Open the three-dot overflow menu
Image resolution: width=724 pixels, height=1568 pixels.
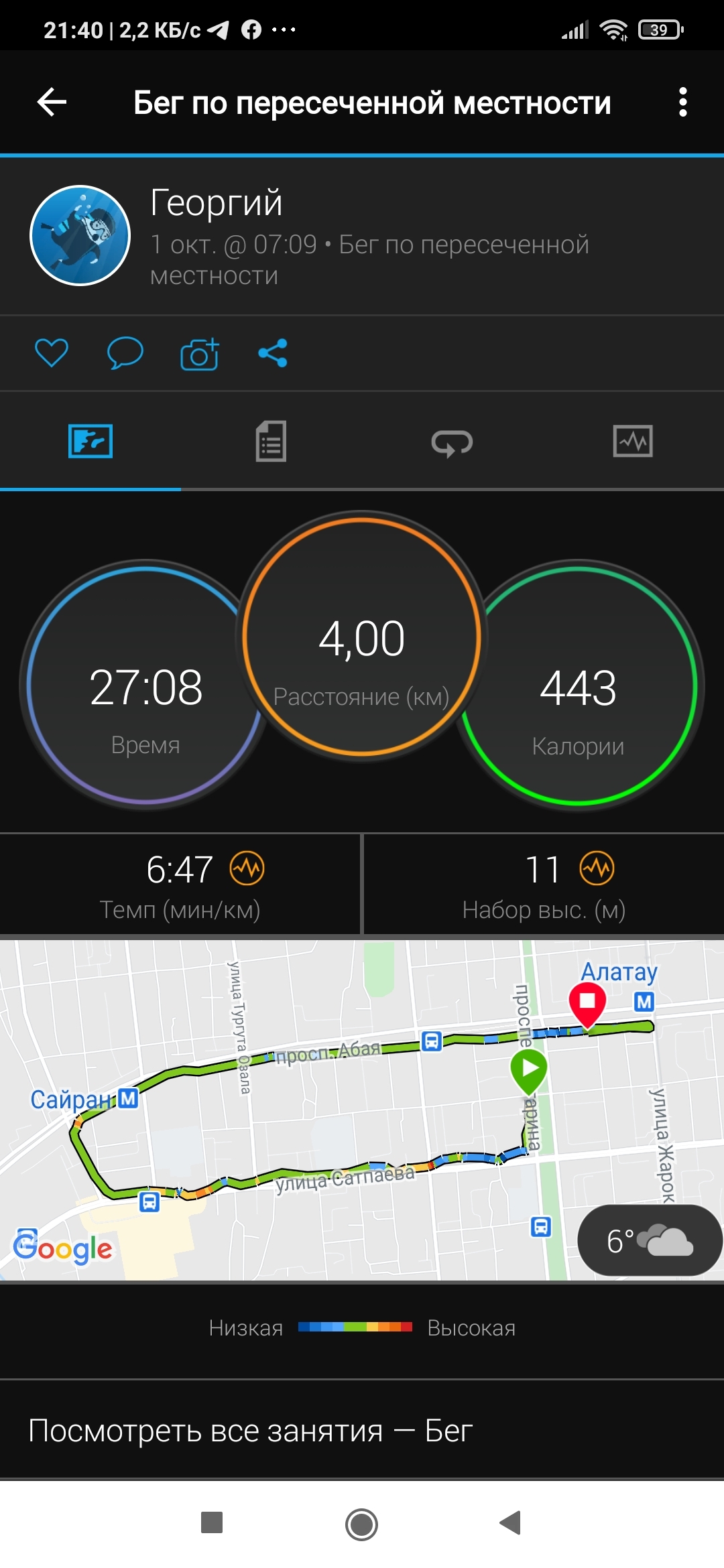682,103
